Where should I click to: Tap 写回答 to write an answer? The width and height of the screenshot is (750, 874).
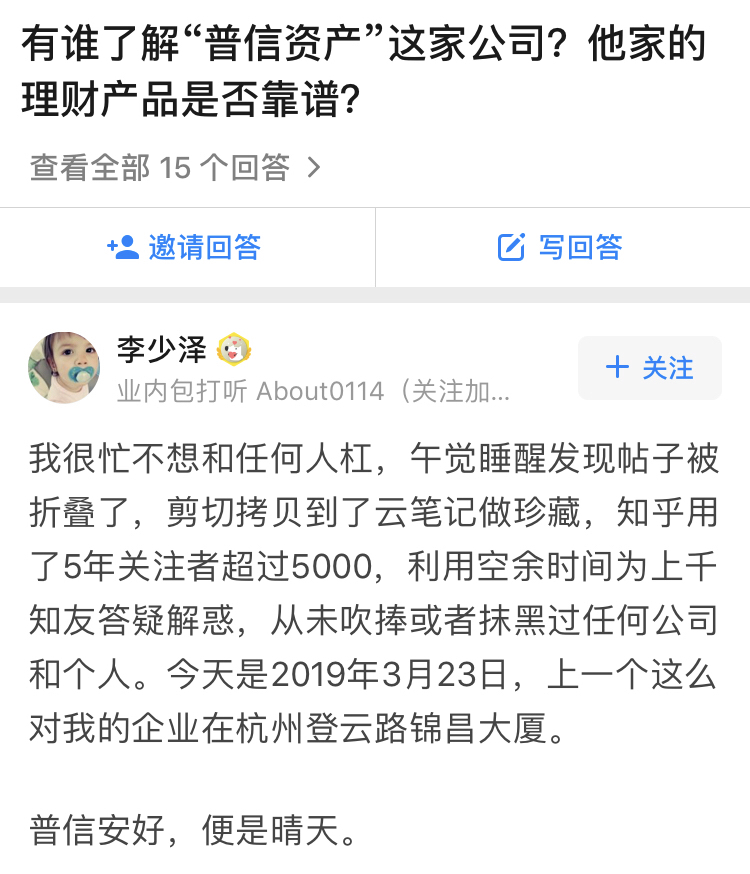click(560, 247)
